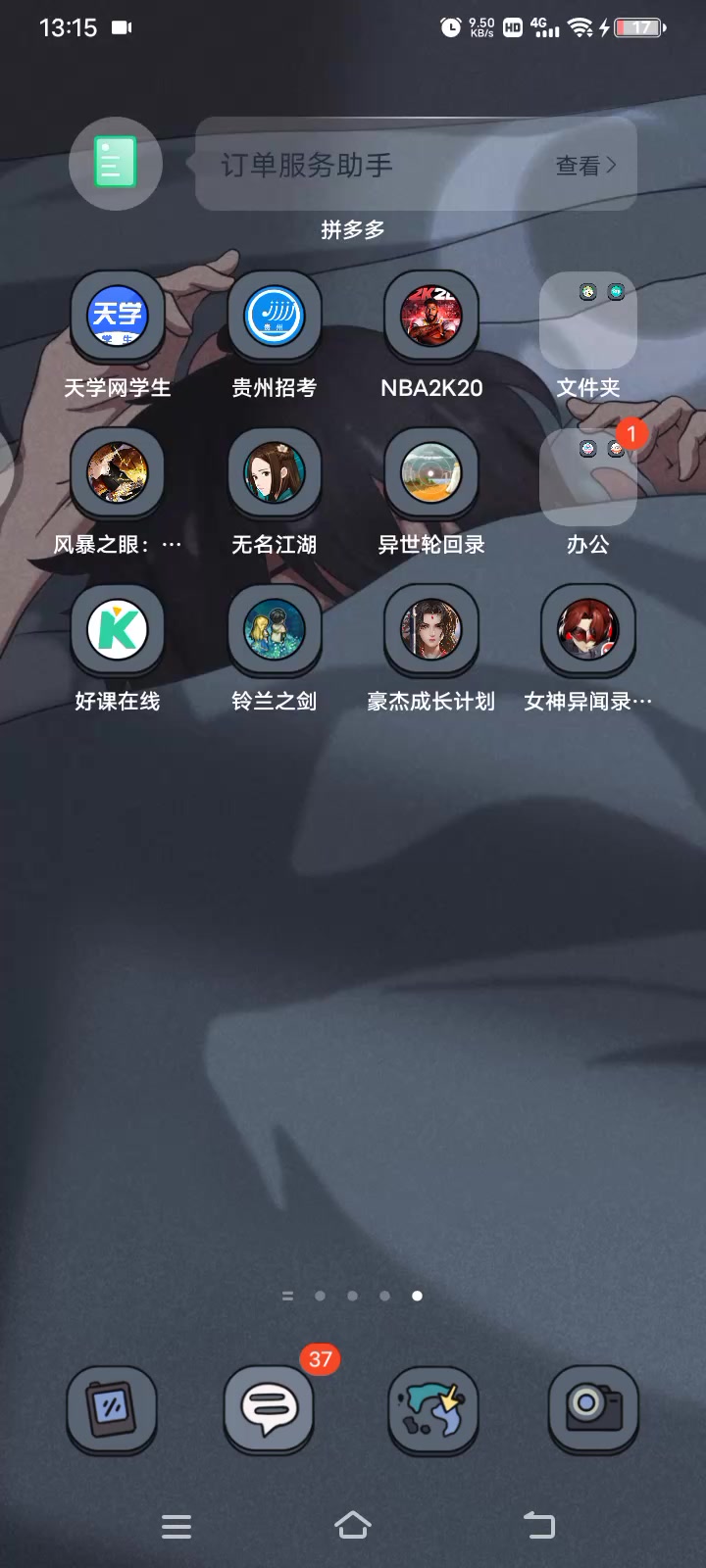Open the green order assistant widget icon
The height and width of the screenshot is (1568, 706).
click(x=116, y=163)
